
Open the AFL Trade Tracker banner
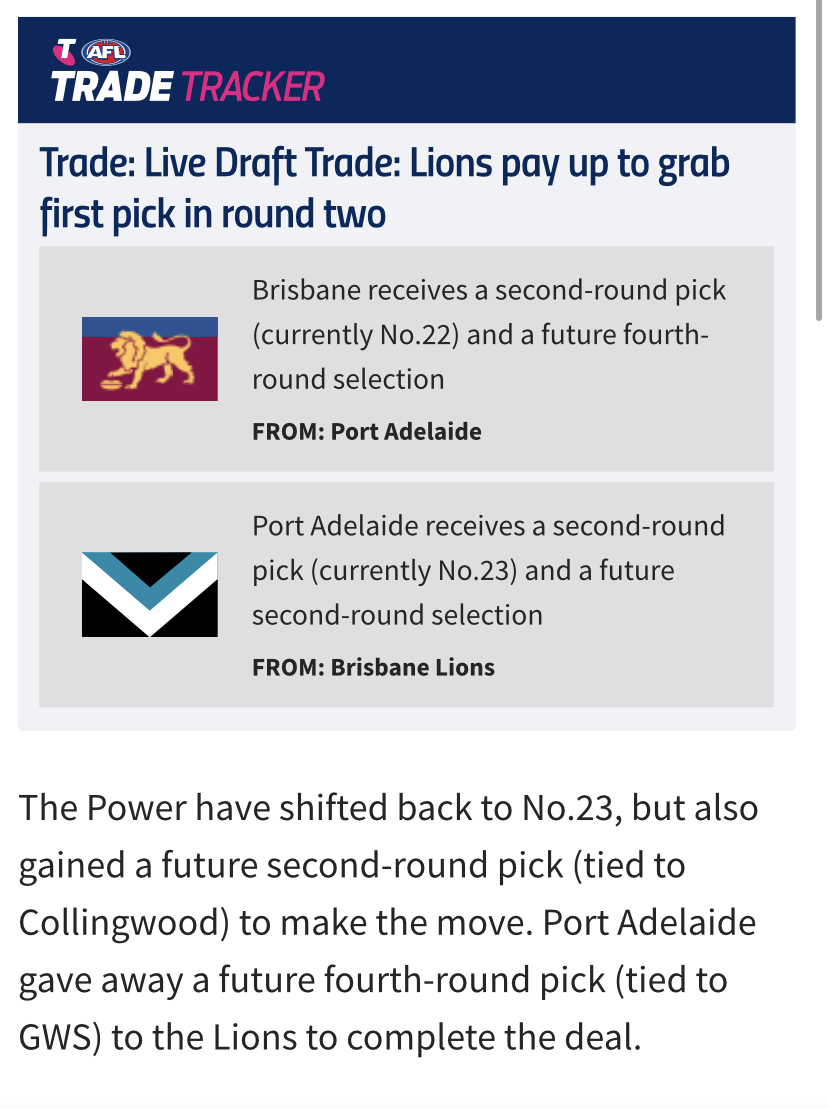(x=188, y=72)
